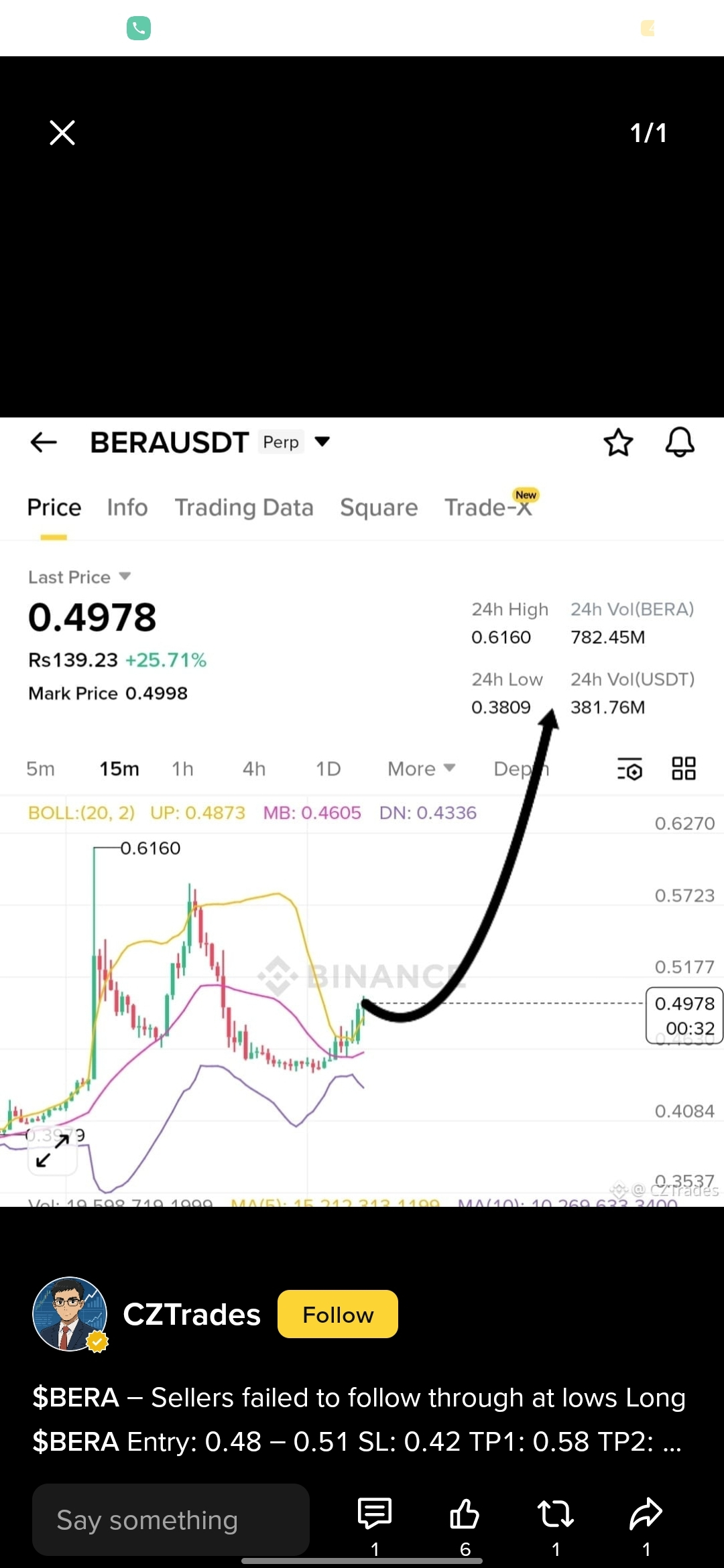This screenshot has width=724, height=1568.
Task: Repost this post
Action: click(x=555, y=1514)
